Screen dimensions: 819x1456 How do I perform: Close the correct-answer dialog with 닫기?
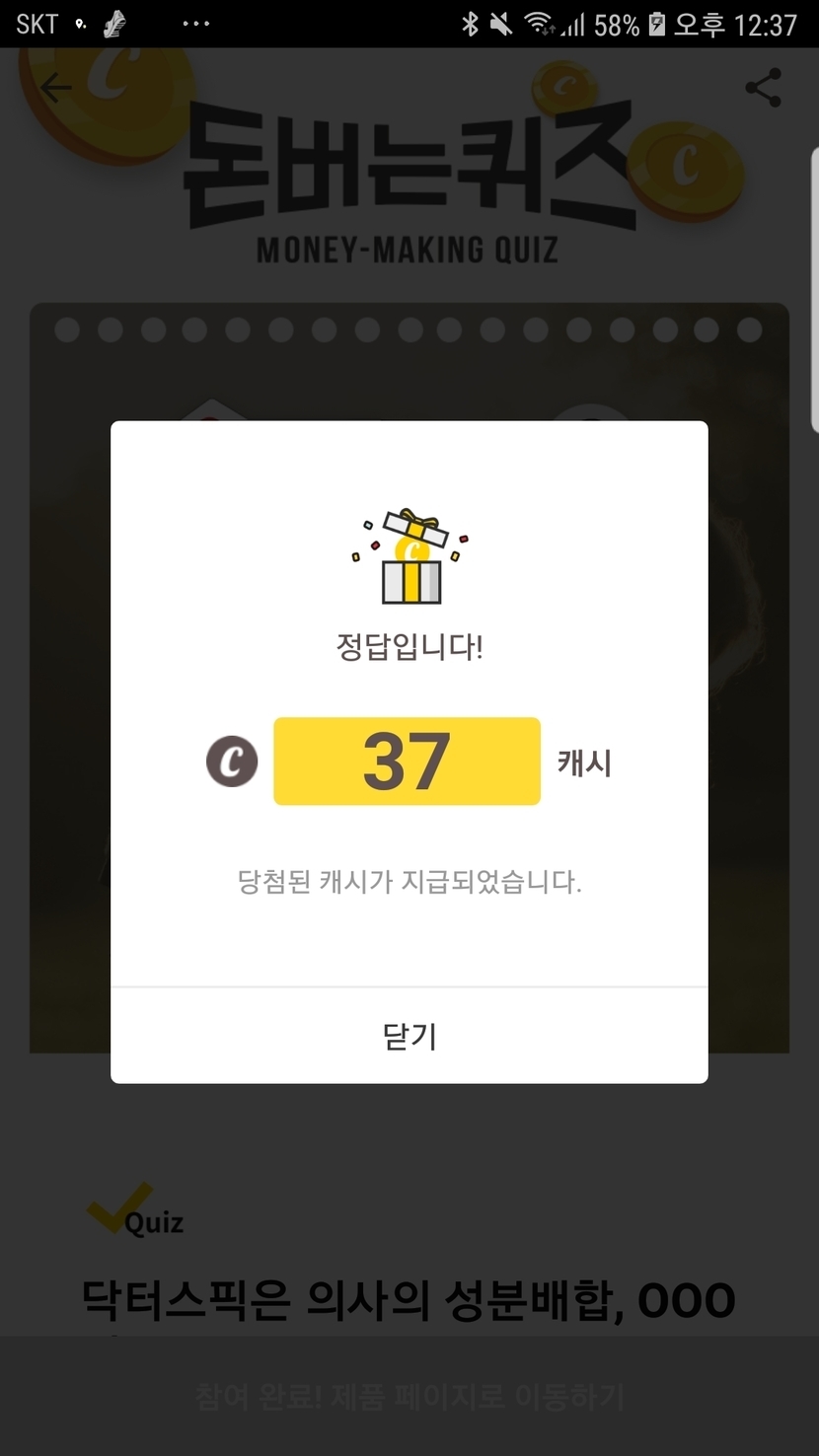click(409, 1036)
